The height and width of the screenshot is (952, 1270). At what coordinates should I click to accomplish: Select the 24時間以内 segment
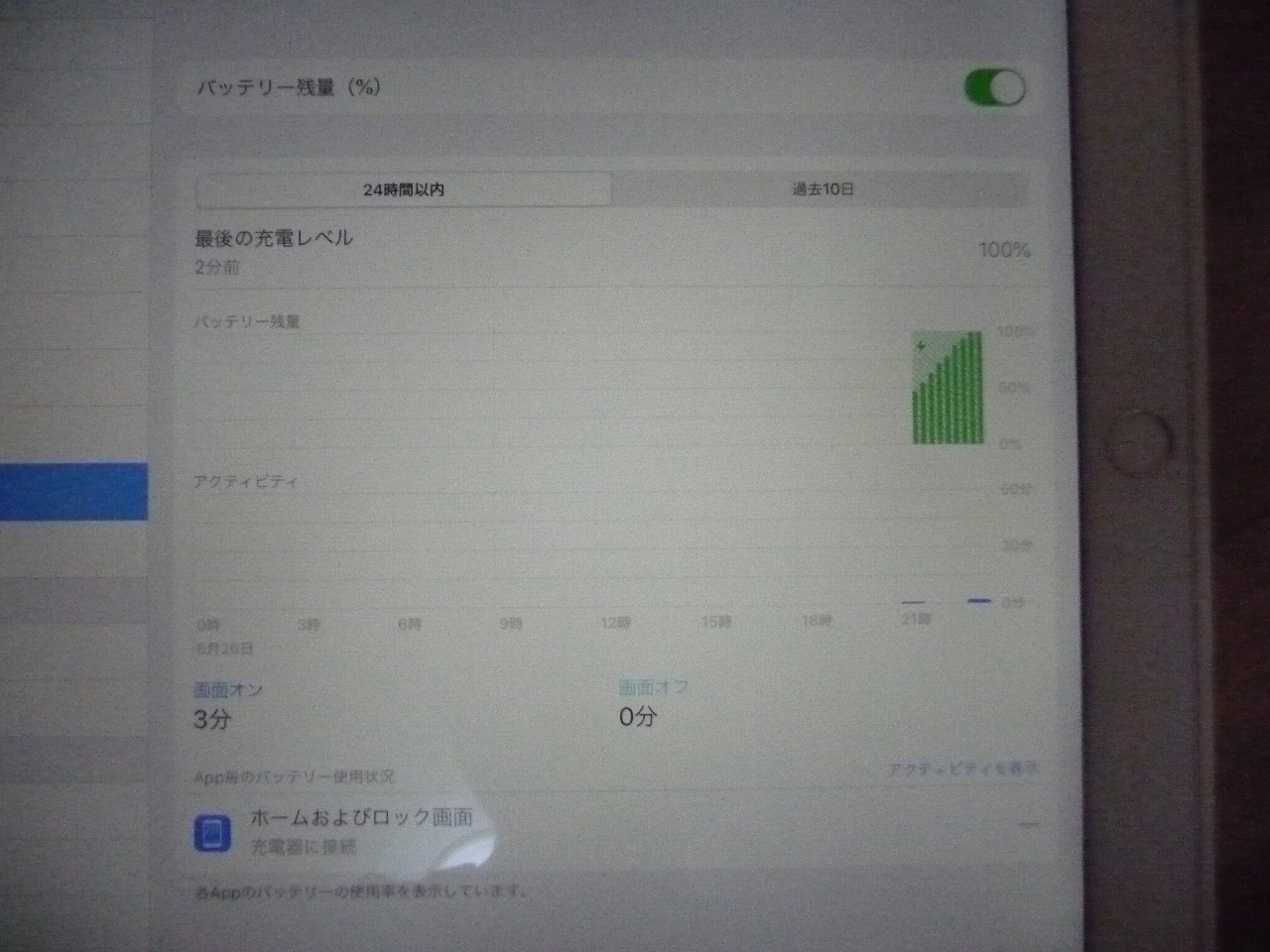(x=403, y=188)
